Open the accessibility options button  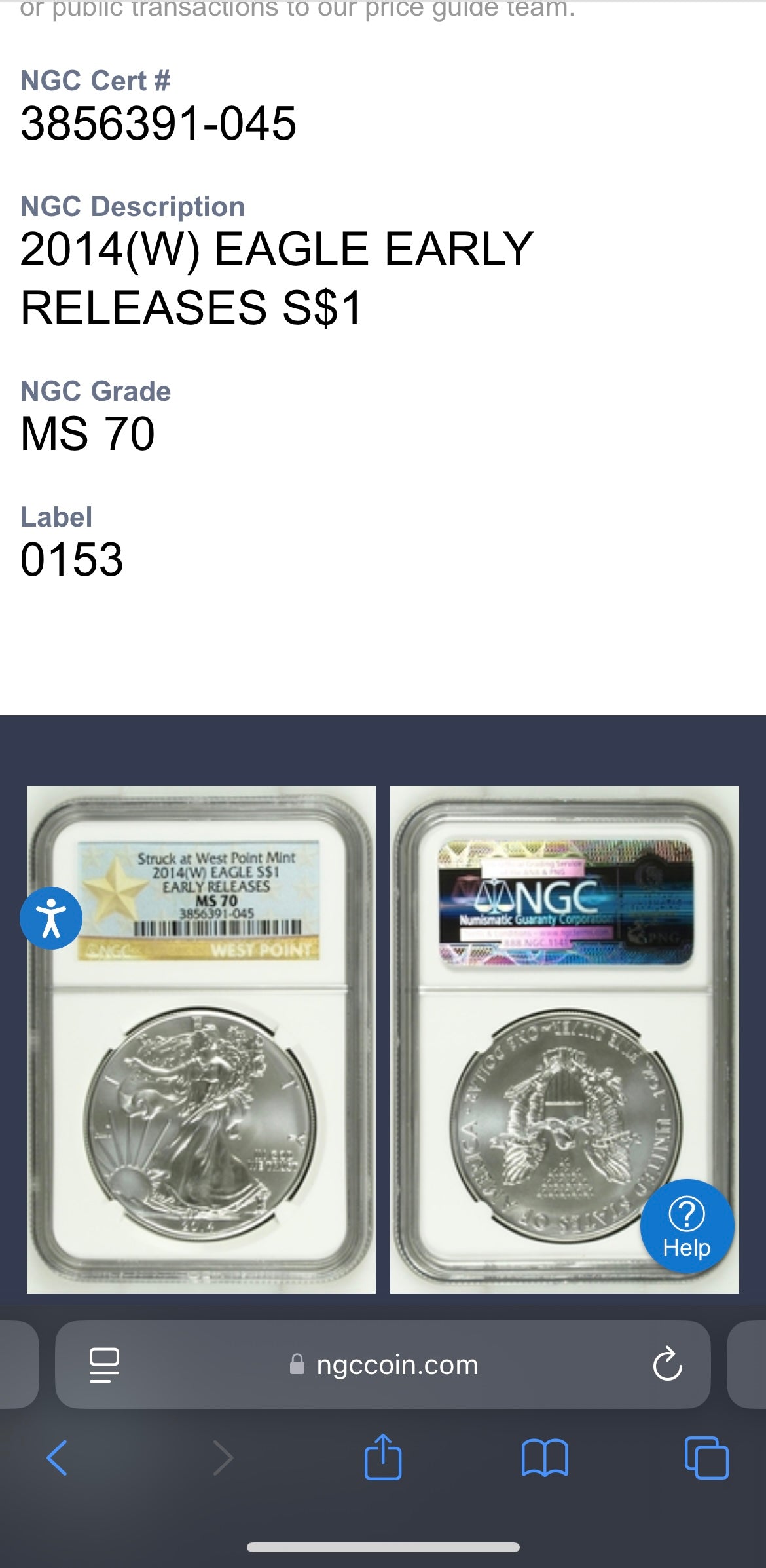click(x=51, y=918)
